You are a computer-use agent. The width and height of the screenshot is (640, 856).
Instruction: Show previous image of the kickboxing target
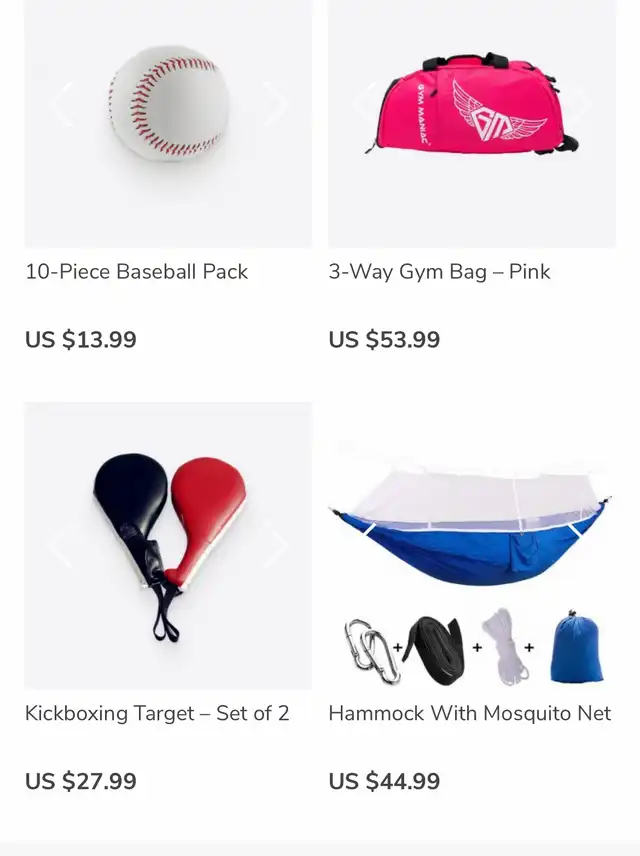62,546
